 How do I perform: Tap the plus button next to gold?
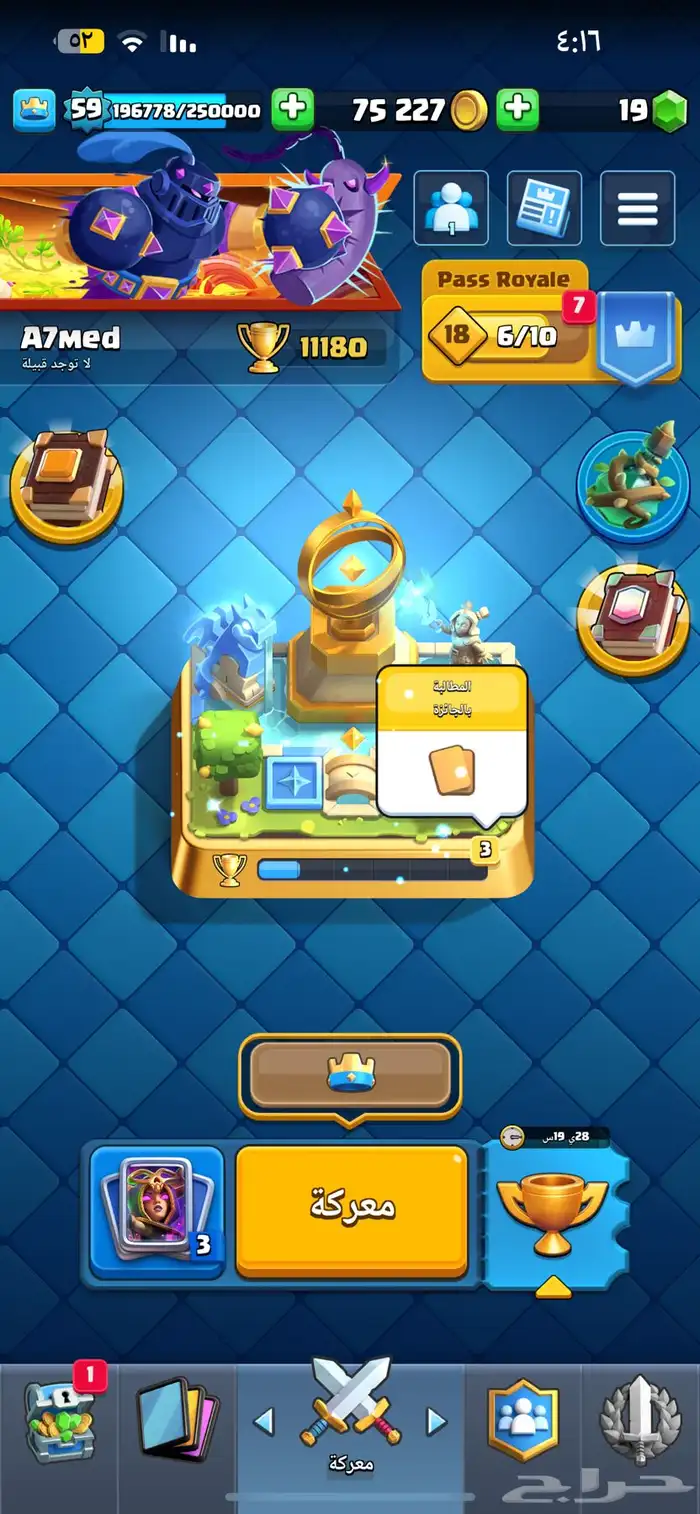[x=518, y=109]
